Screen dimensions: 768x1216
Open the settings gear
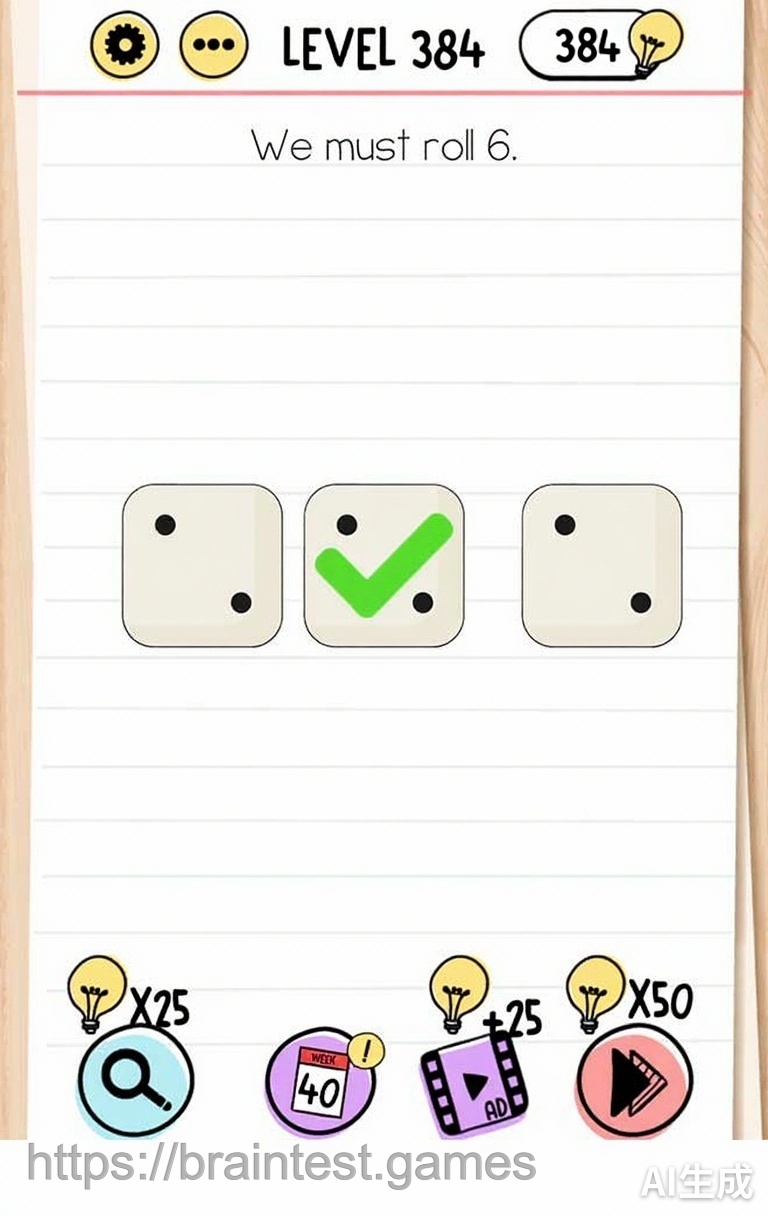point(124,46)
